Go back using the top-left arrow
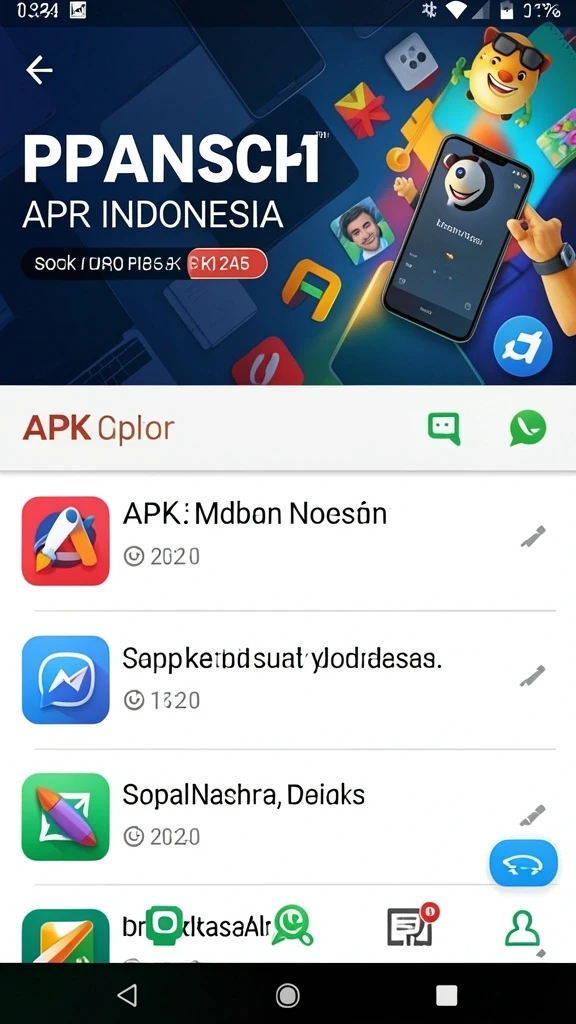 pos(39,70)
